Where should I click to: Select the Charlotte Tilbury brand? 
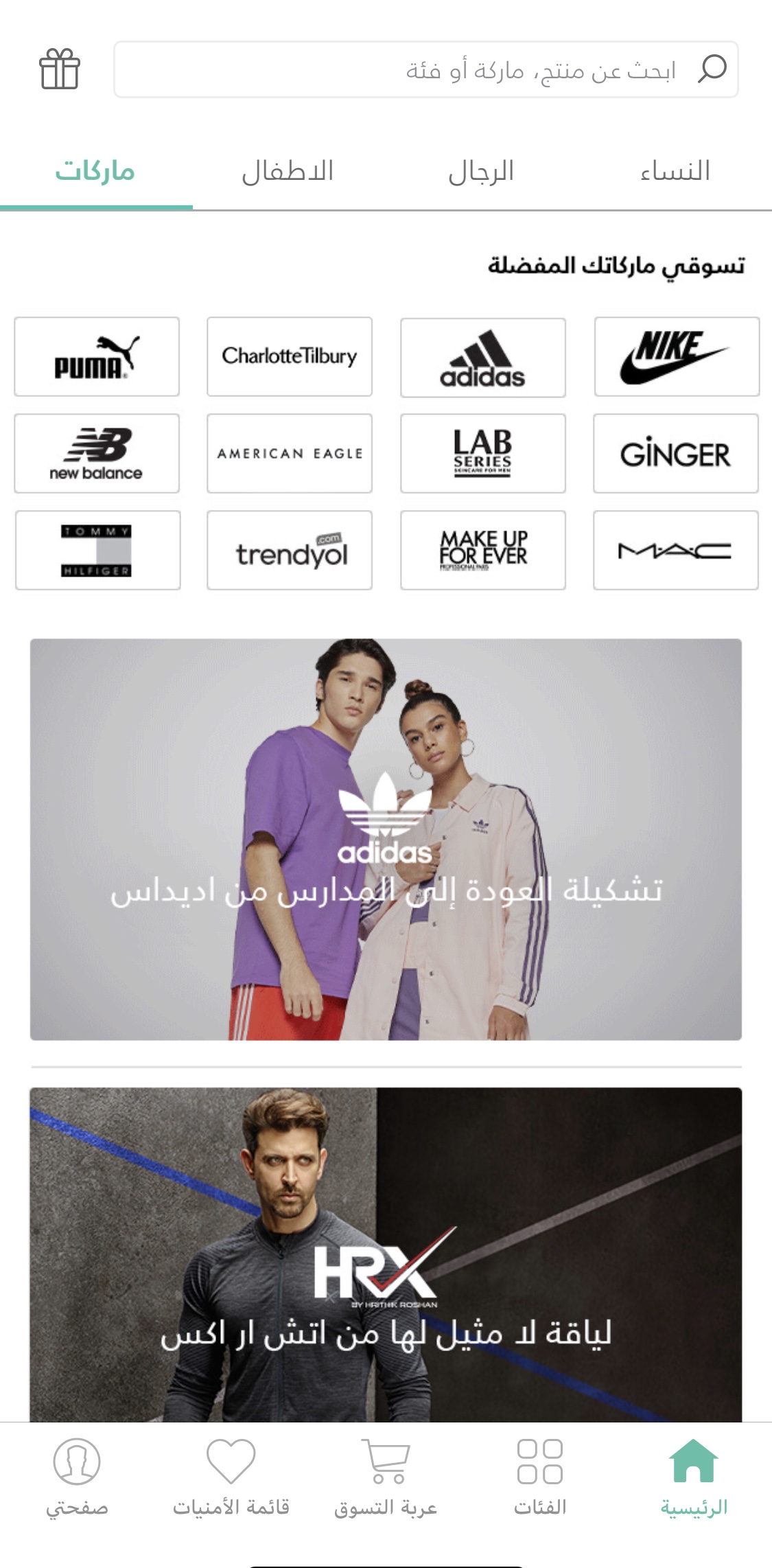tap(290, 356)
